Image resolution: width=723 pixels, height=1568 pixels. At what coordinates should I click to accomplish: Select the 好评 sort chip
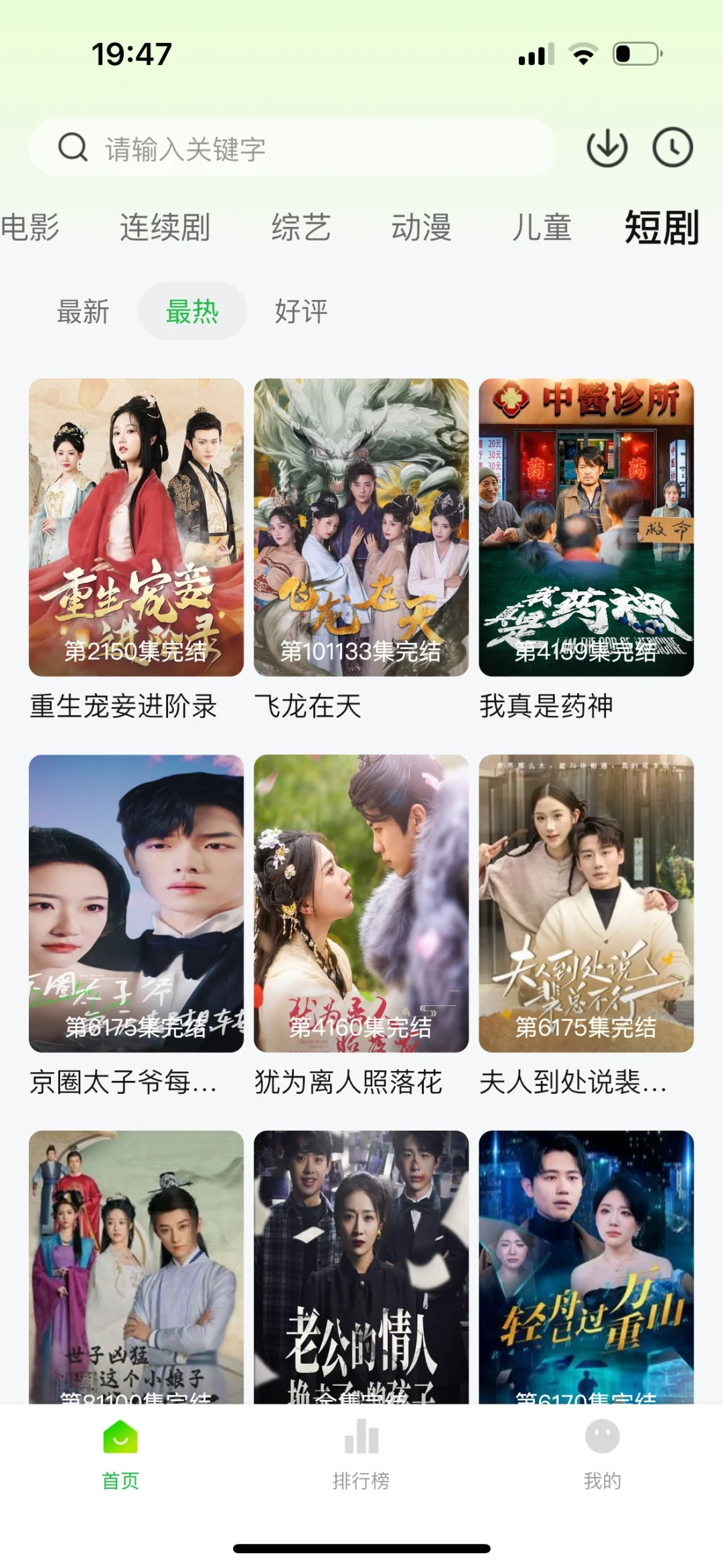tap(301, 311)
